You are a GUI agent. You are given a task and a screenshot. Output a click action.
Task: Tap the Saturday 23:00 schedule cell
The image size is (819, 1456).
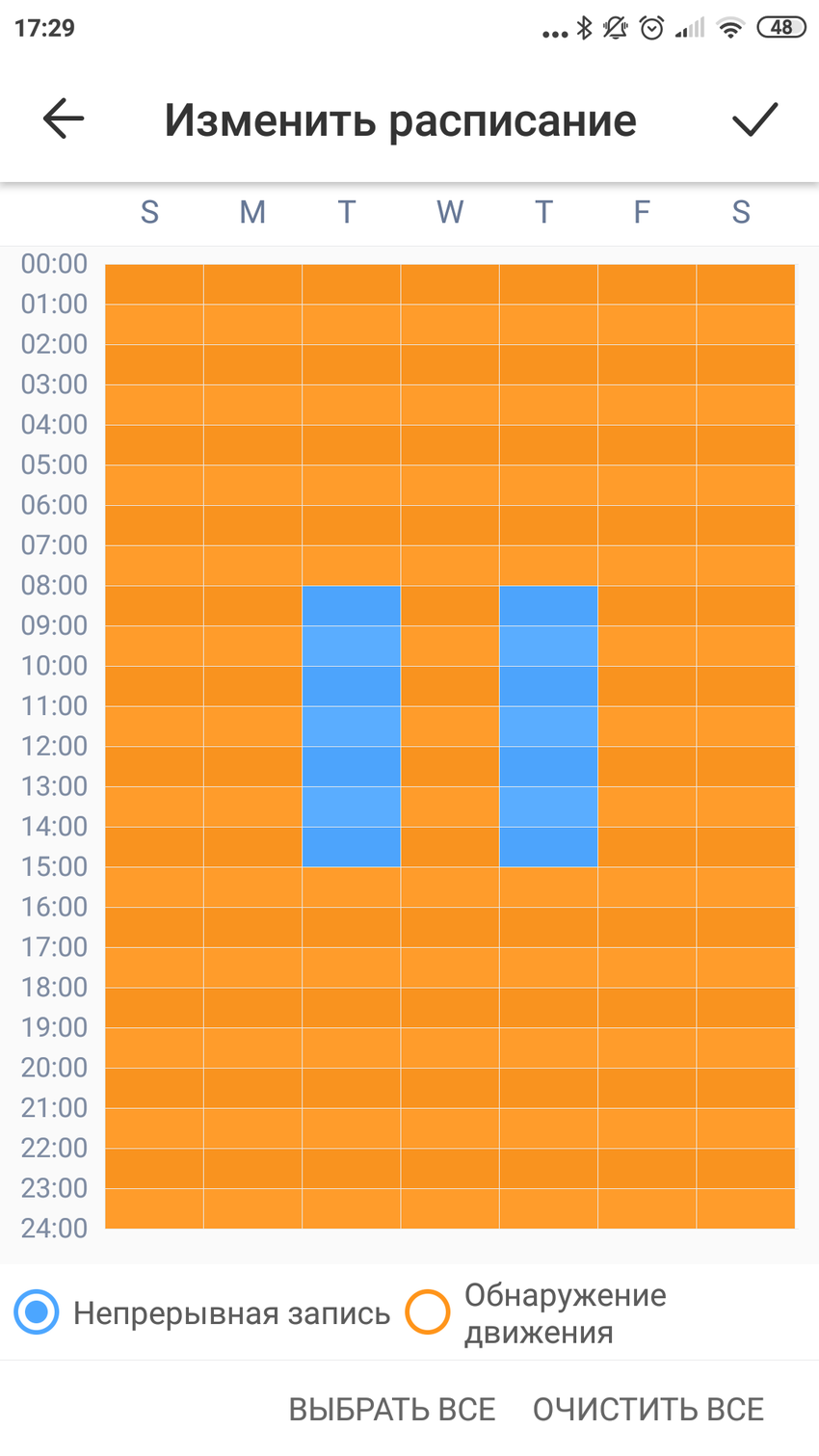point(746,1207)
